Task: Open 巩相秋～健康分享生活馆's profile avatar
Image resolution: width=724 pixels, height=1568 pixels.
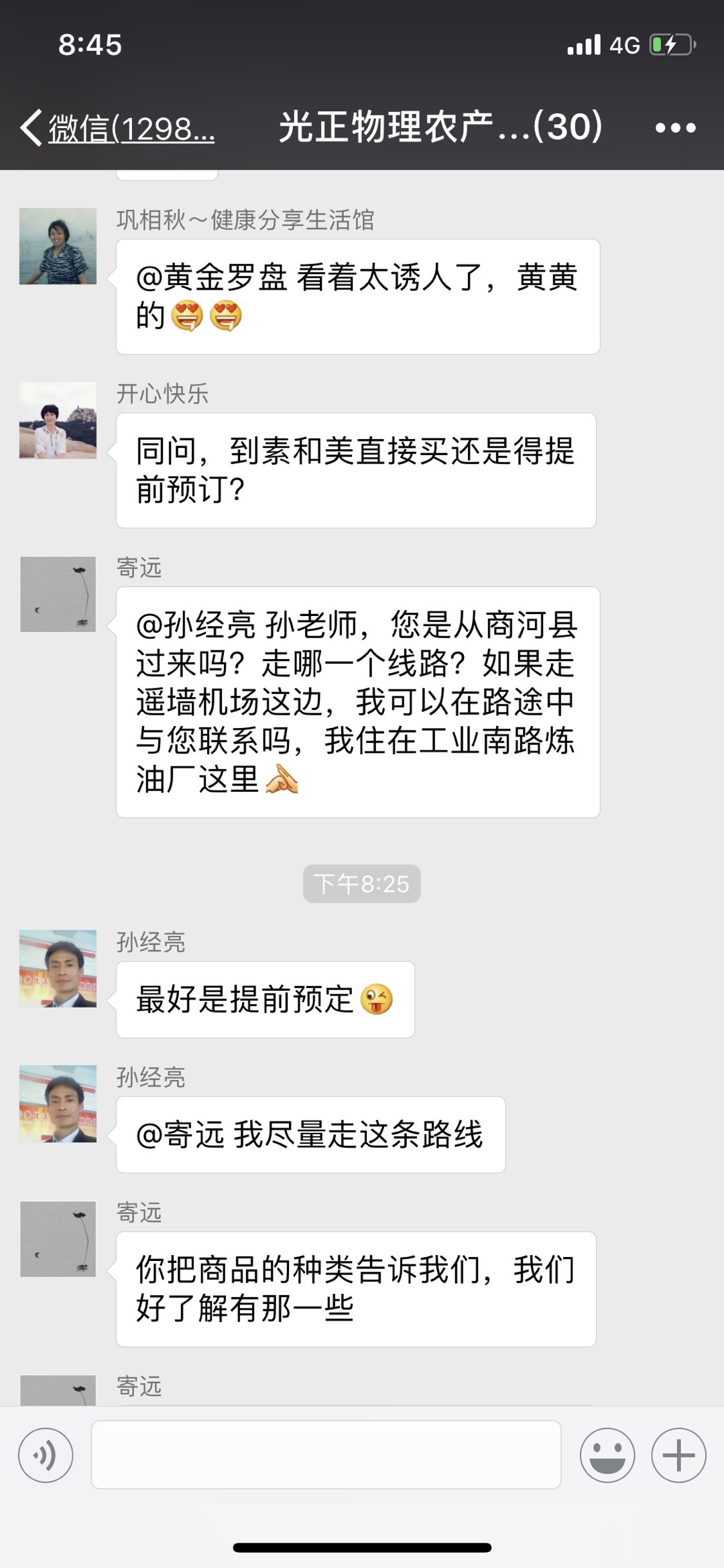Action: 58,246
